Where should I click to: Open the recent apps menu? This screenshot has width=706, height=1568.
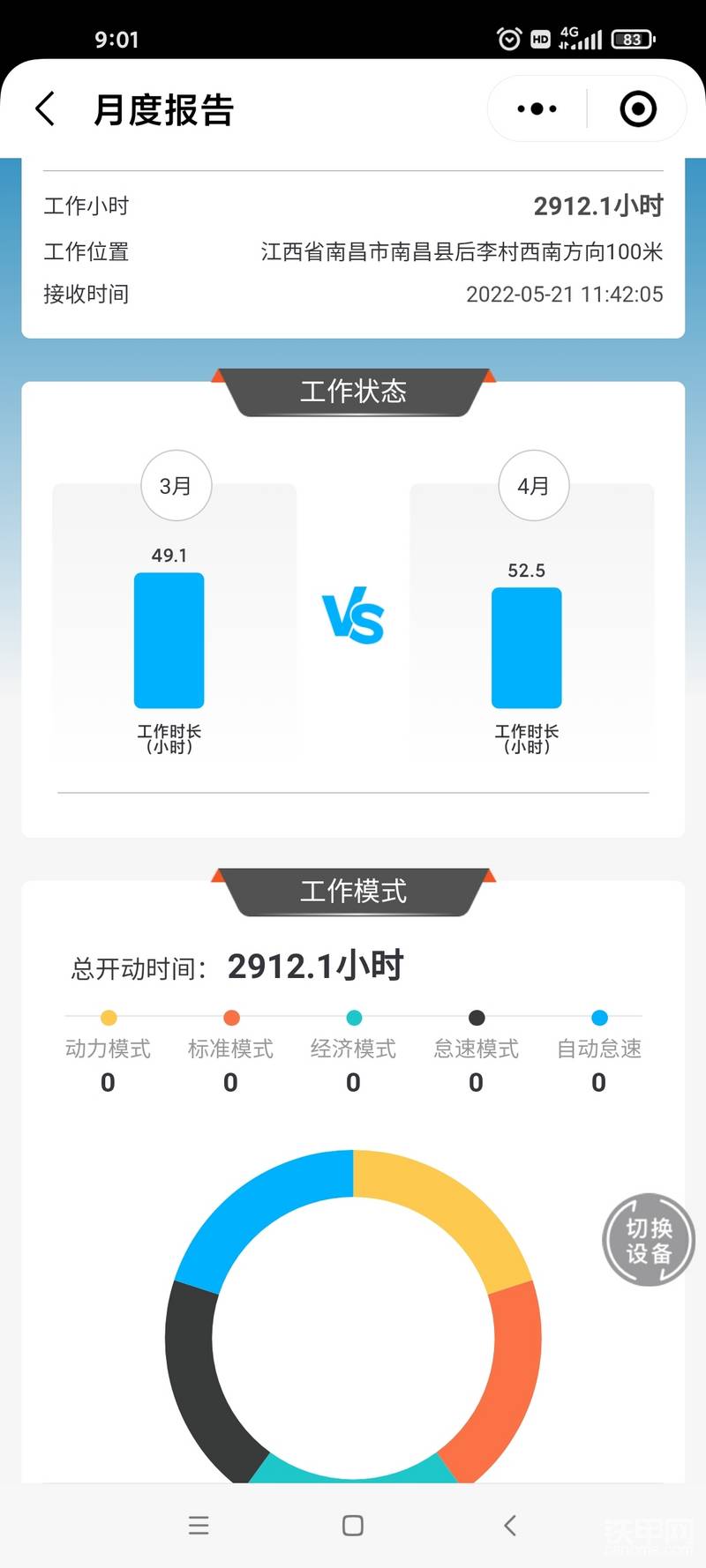click(x=199, y=1526)
